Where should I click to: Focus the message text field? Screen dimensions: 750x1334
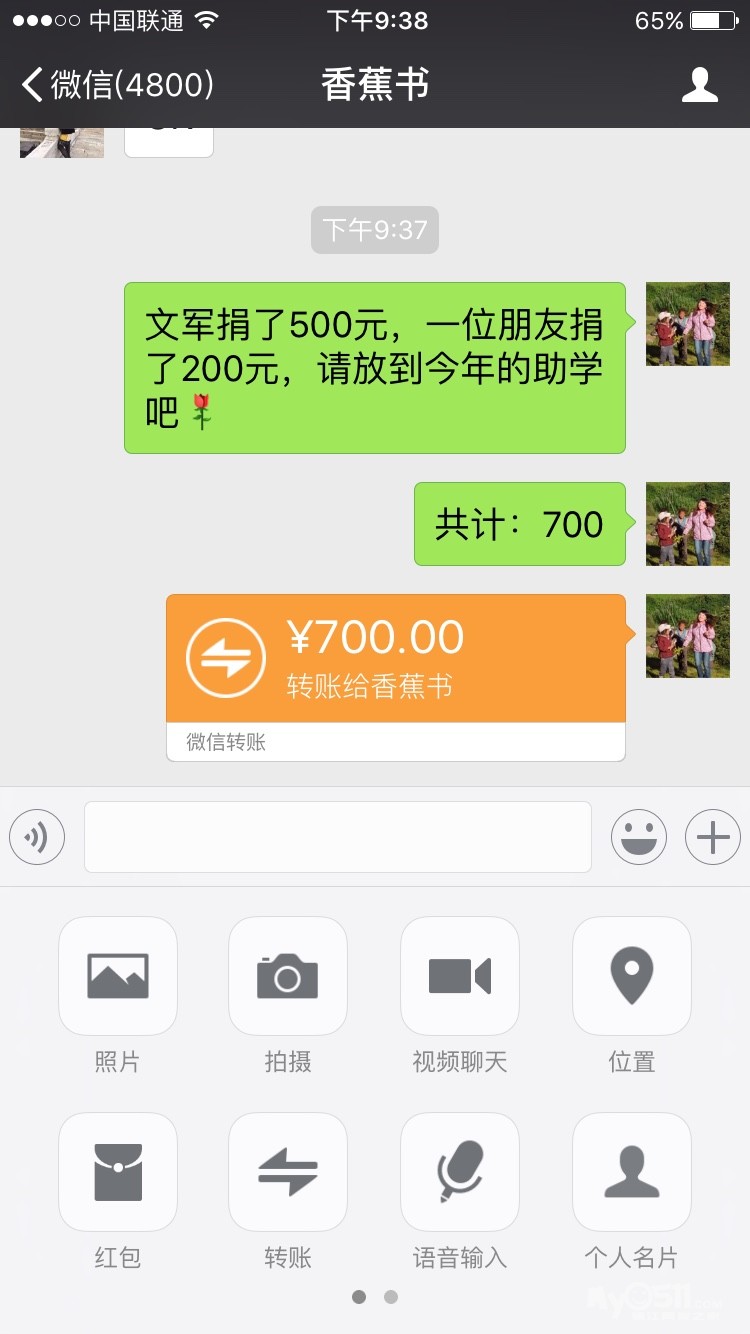(x=337, y=837)
